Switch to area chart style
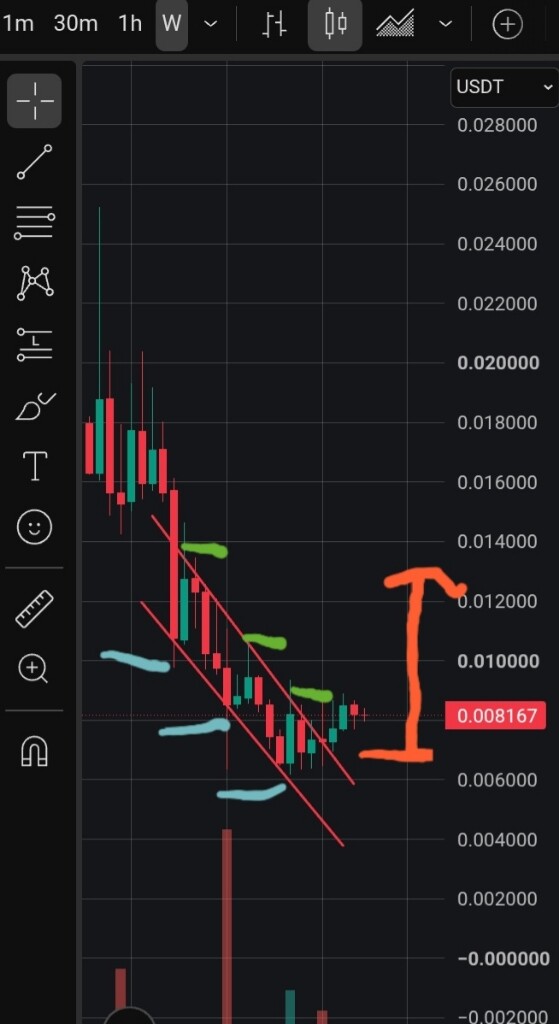The height and width of the screenshot is (1024, 559). [396, 25]
